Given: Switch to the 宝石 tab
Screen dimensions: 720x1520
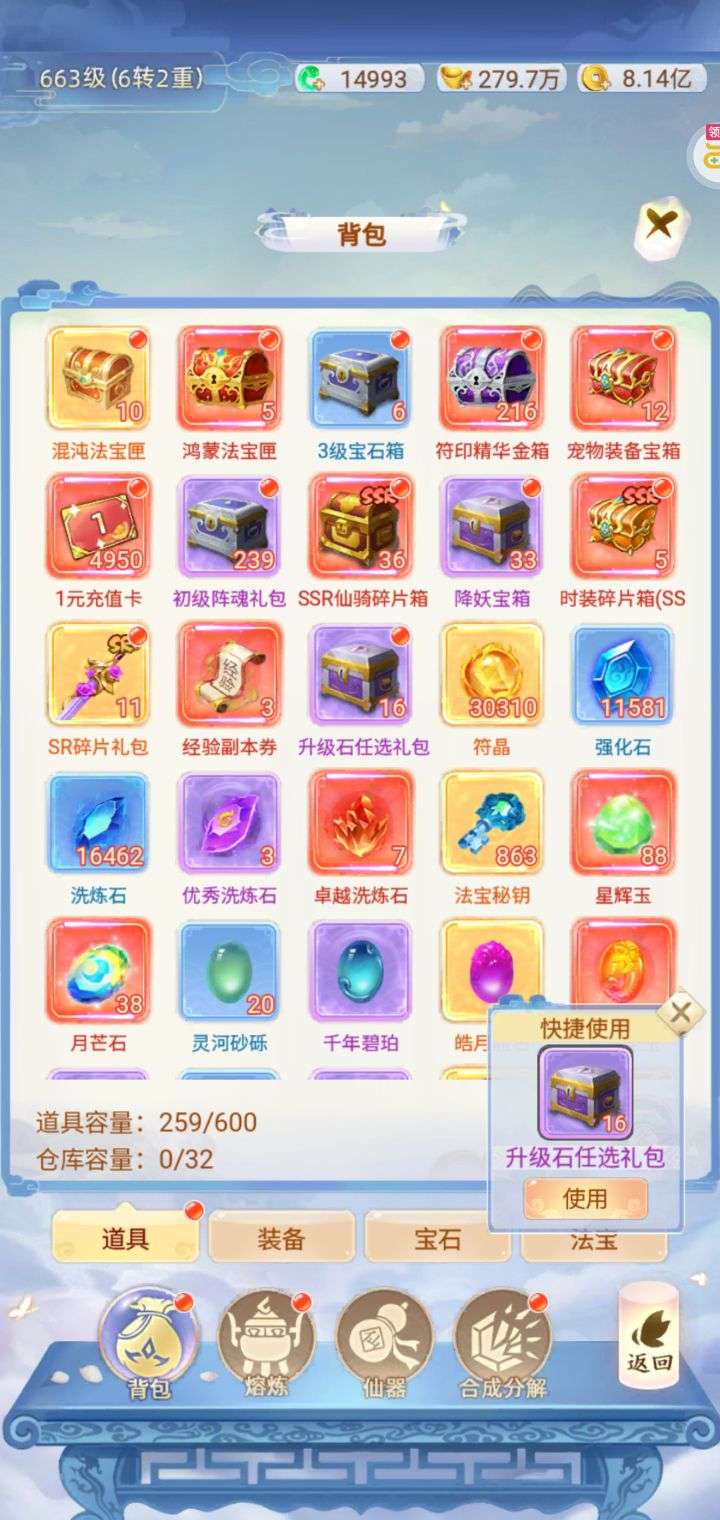Looking at the screenshot, I should click(437, 1239).
